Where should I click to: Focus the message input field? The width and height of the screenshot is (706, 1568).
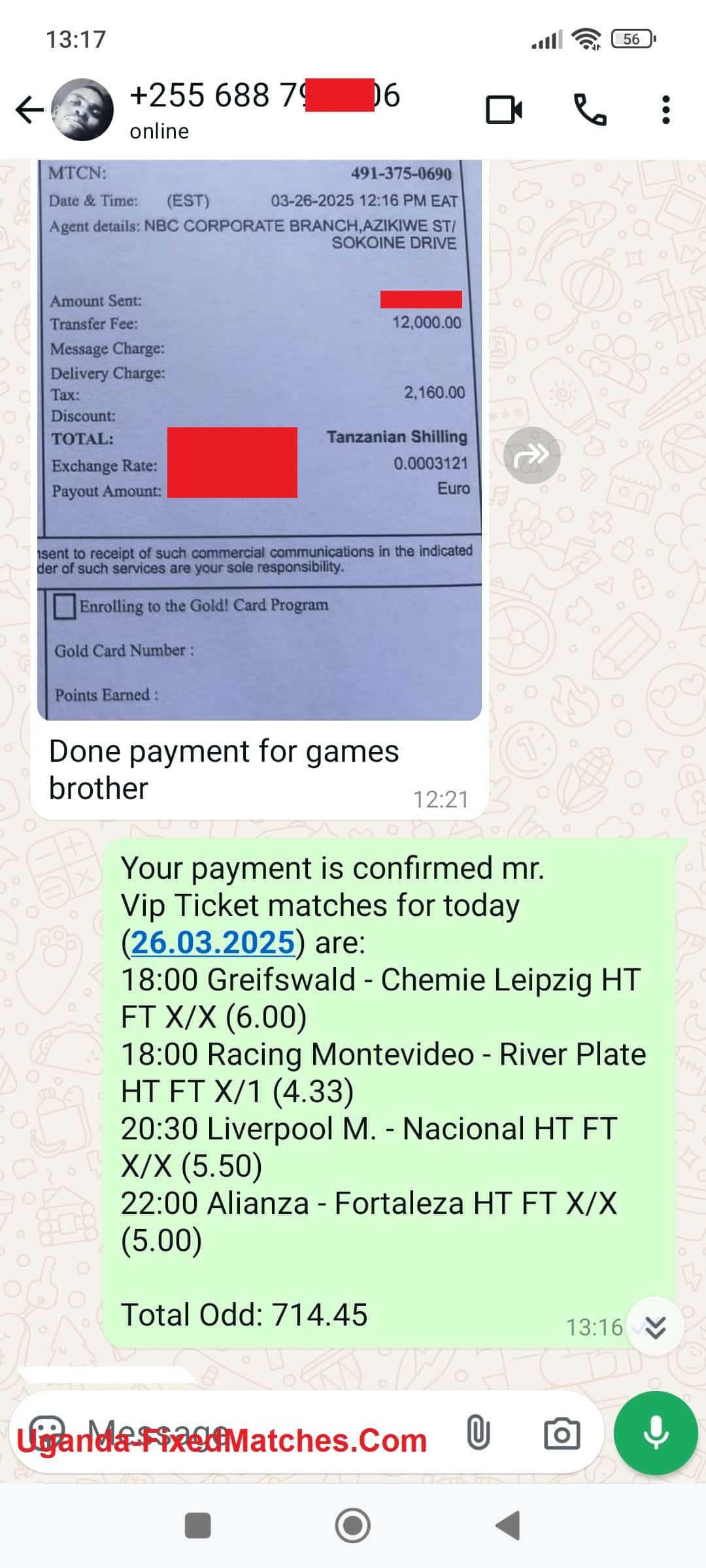tap(261, 1432)
